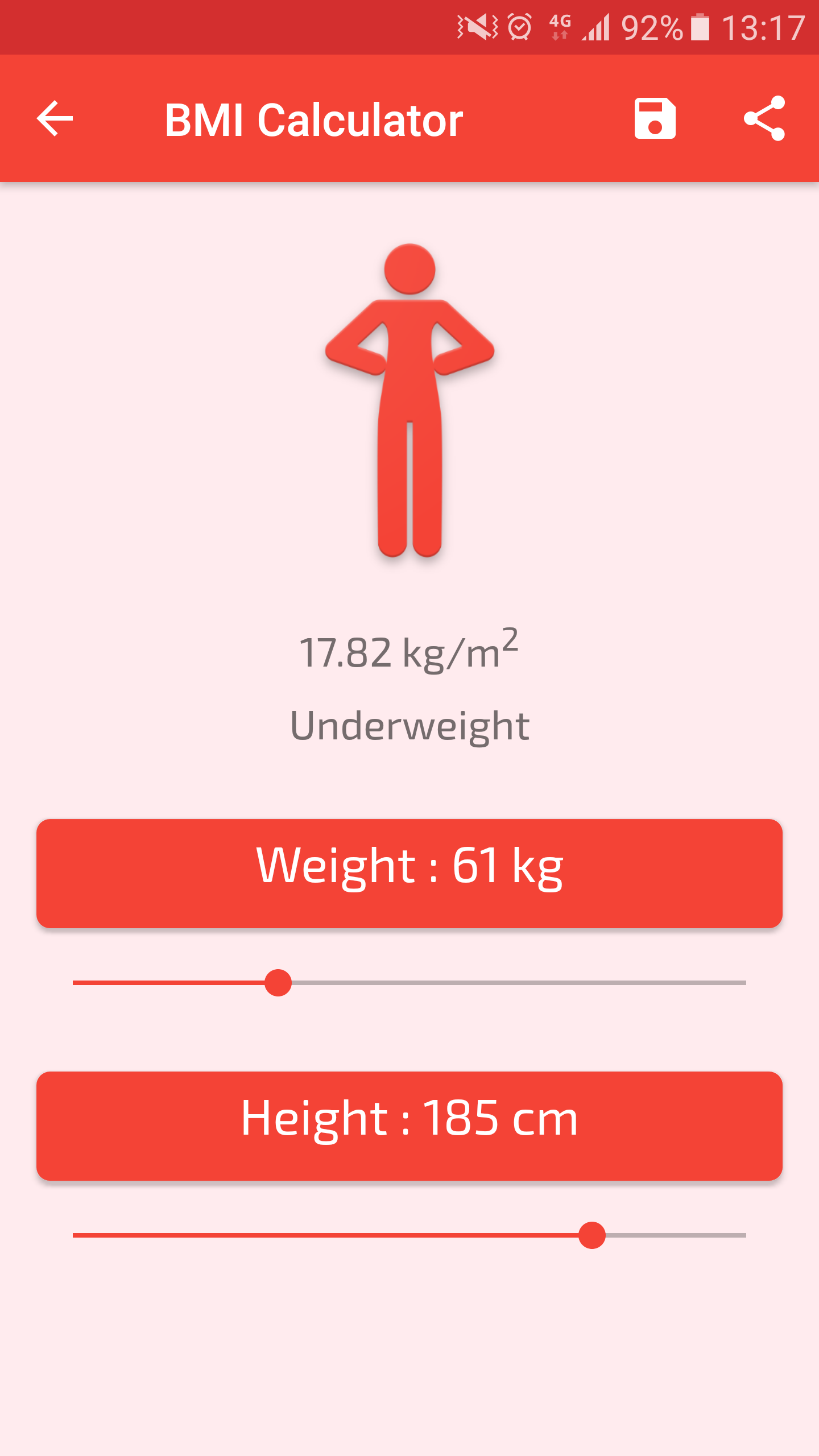Open the Weight : 61 kg input
Viewport: 819px width, 1456px height.
coord(408,864)
